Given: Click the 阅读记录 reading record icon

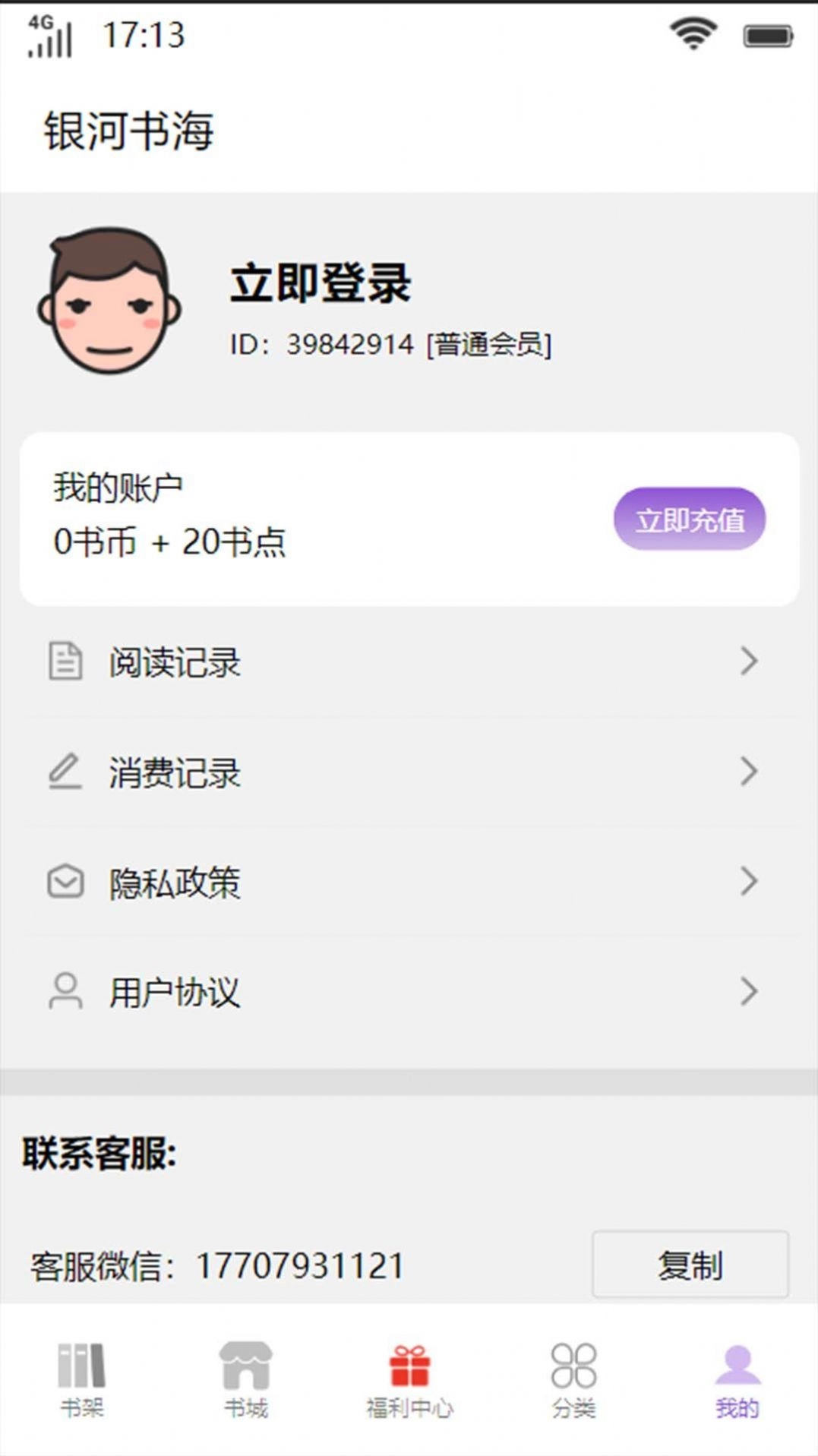Looking at the screenshot, I should 65,662.
